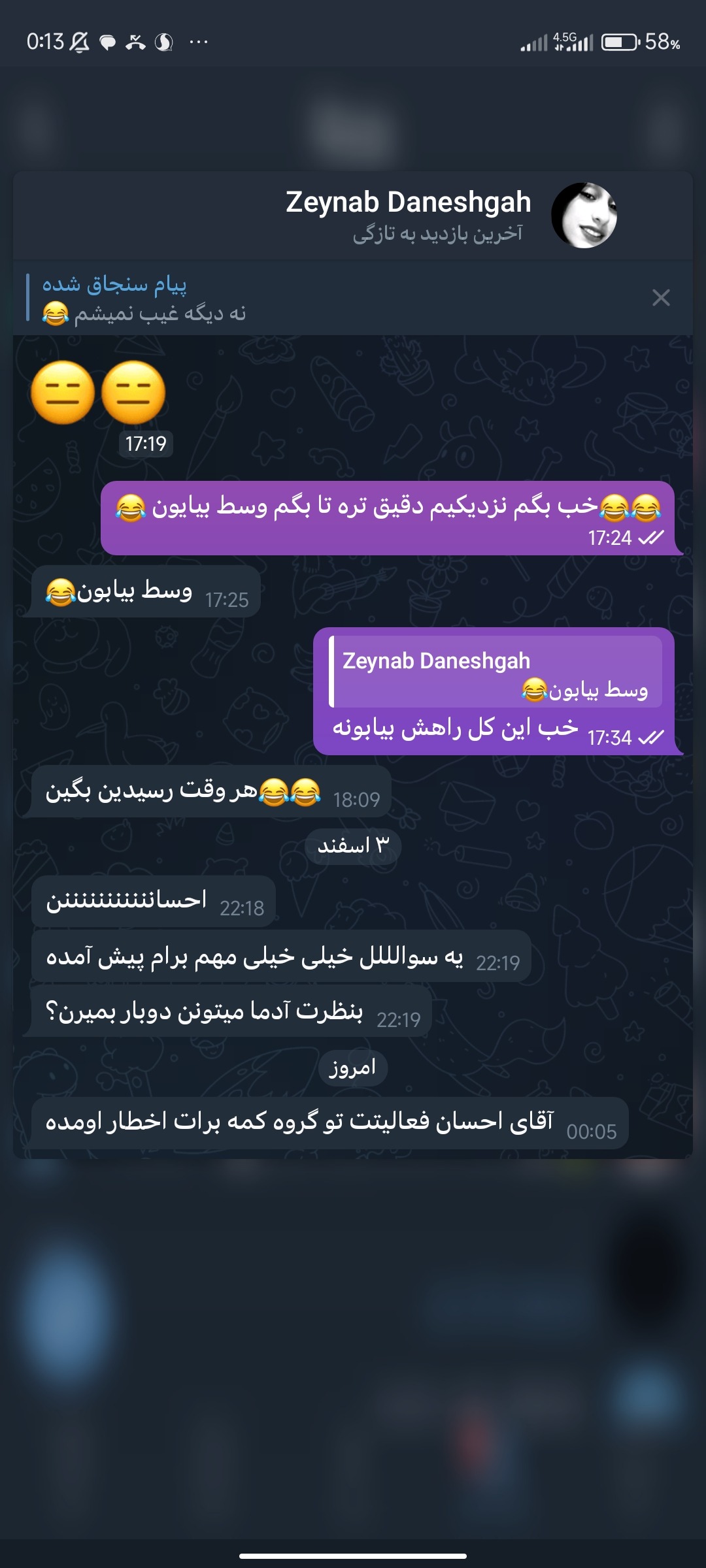Open Zeynab Daneshgah's profile photo
Screen dimensions: 706x1568
point(584,216)
